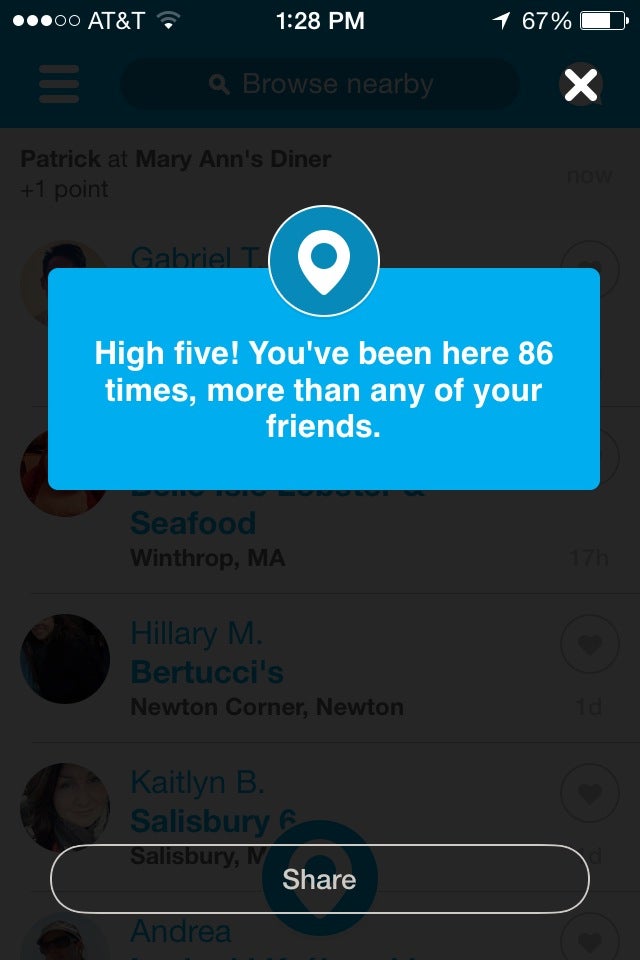Close the high five overlay
The width and height of the screenshot is (640, 960).
click(581, 85)
